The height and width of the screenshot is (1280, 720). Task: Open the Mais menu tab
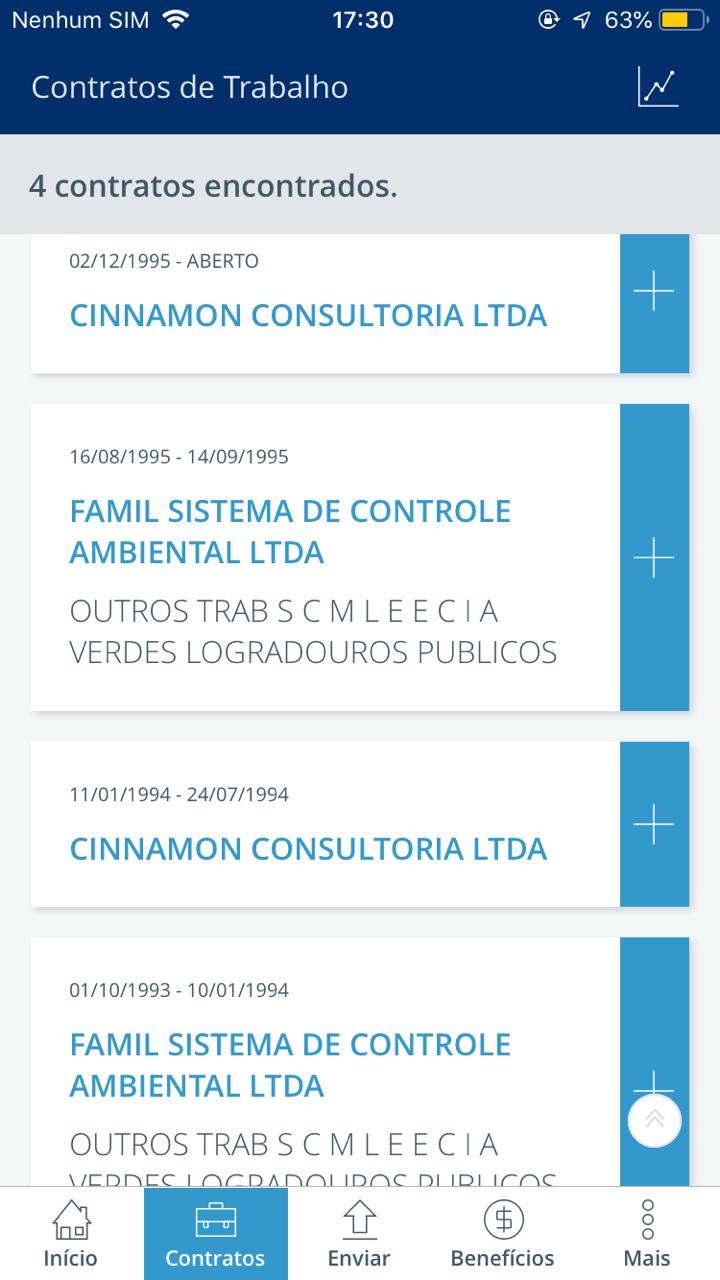647,1233
